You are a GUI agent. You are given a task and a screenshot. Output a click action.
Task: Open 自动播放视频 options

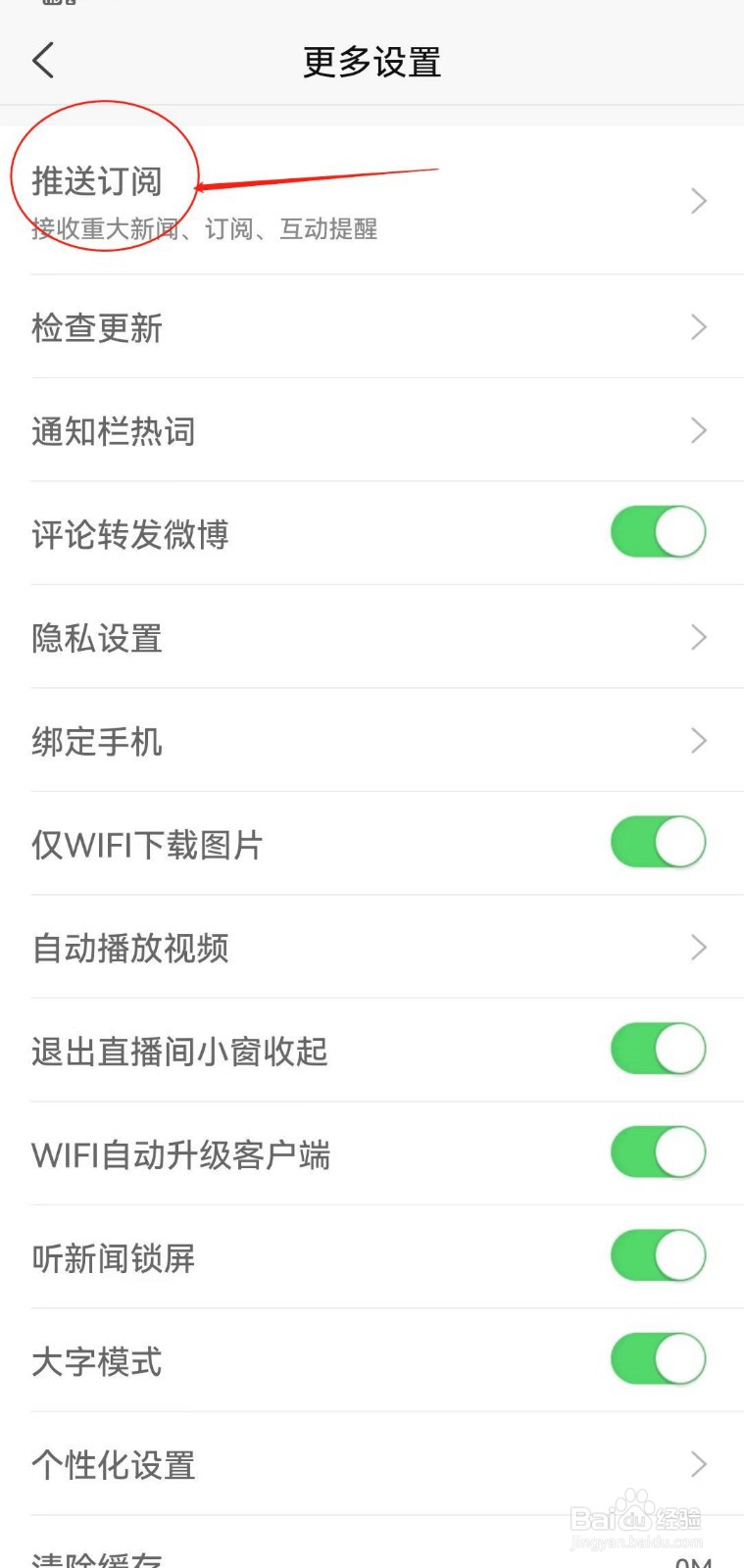[x=372, y=947]
